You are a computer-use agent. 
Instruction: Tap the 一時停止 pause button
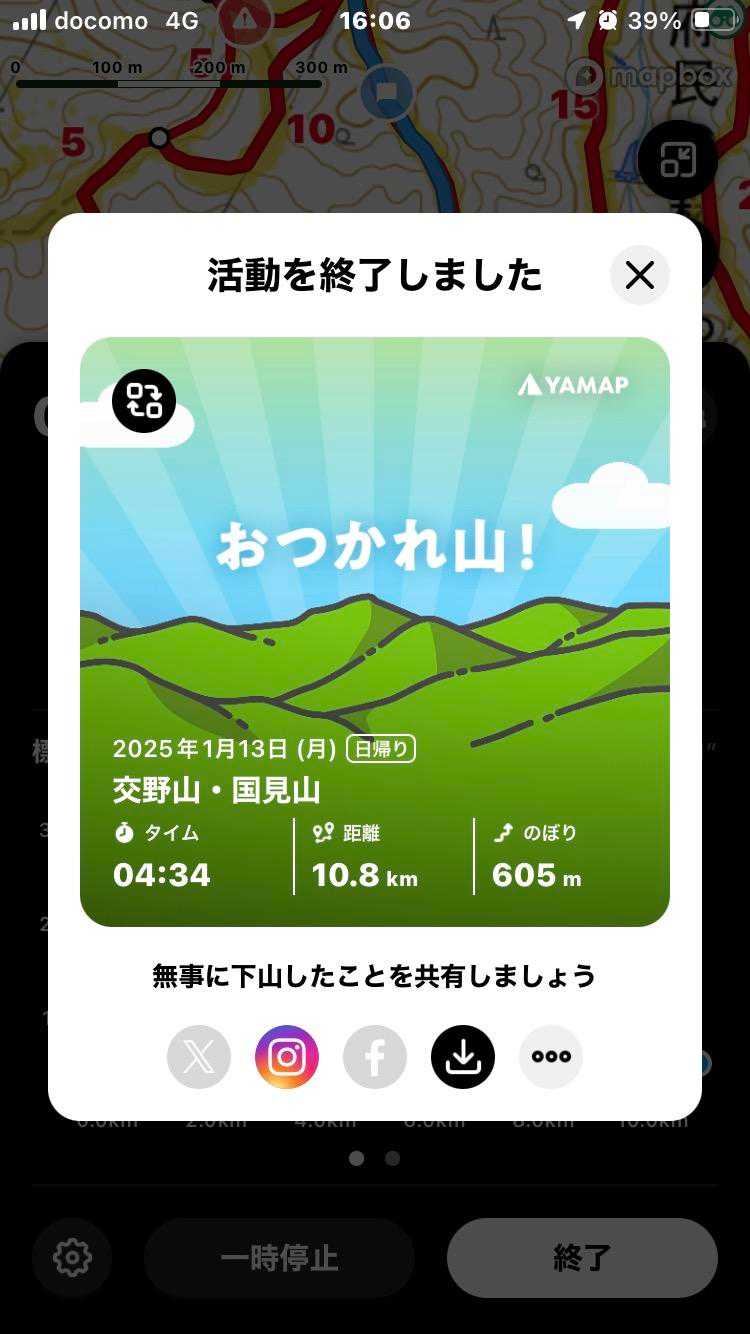click(279, 1258)
